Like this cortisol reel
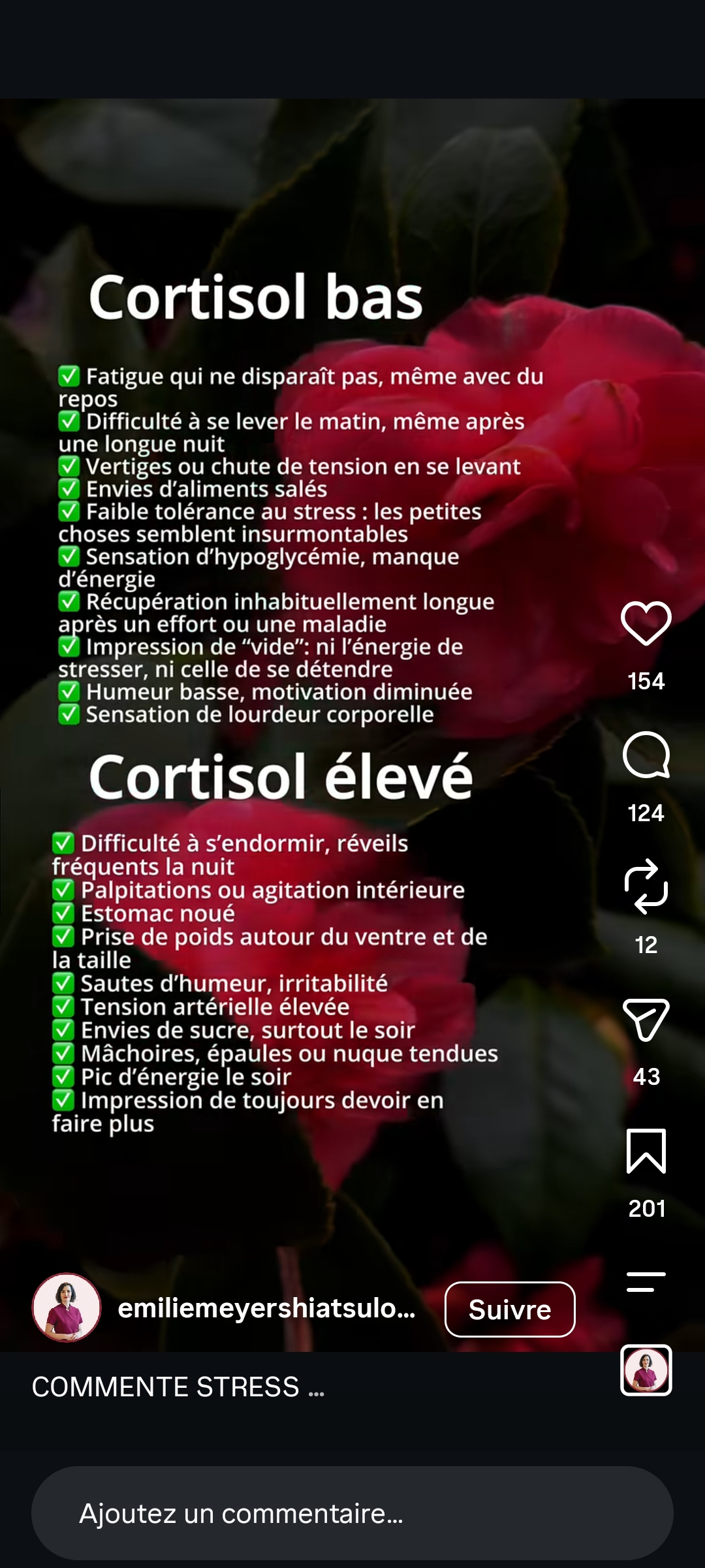Image resolution: width=705 pixels, height=1568 pixels. [646, 623]
